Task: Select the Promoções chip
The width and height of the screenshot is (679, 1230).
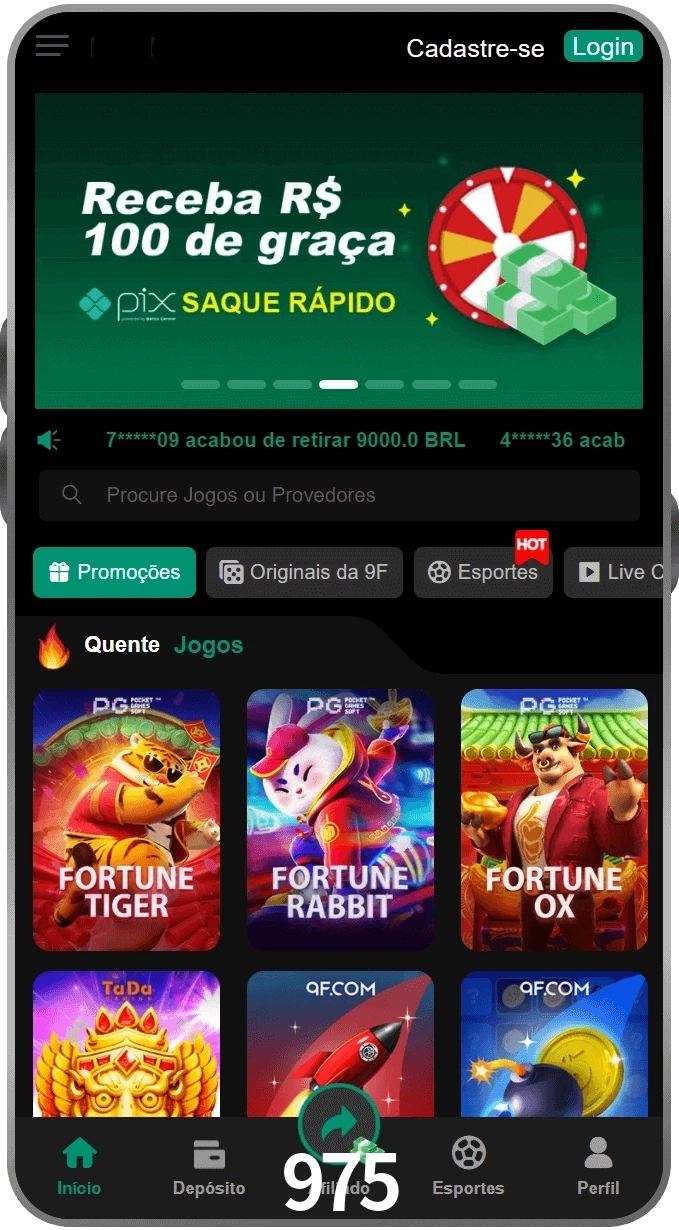Action: (115, 572)
